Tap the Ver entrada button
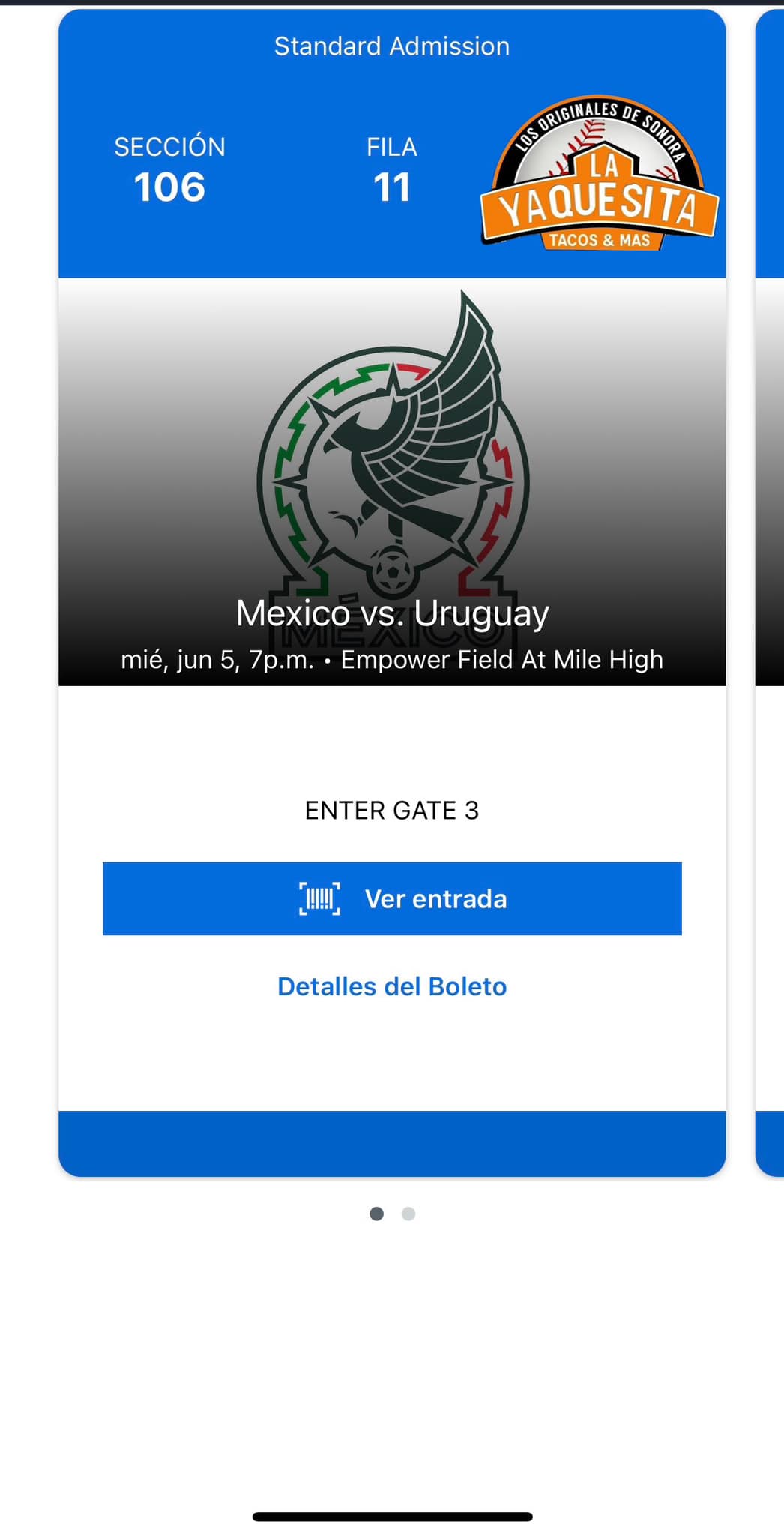Screen dimensions: 784x1536 tap(392, 898)
